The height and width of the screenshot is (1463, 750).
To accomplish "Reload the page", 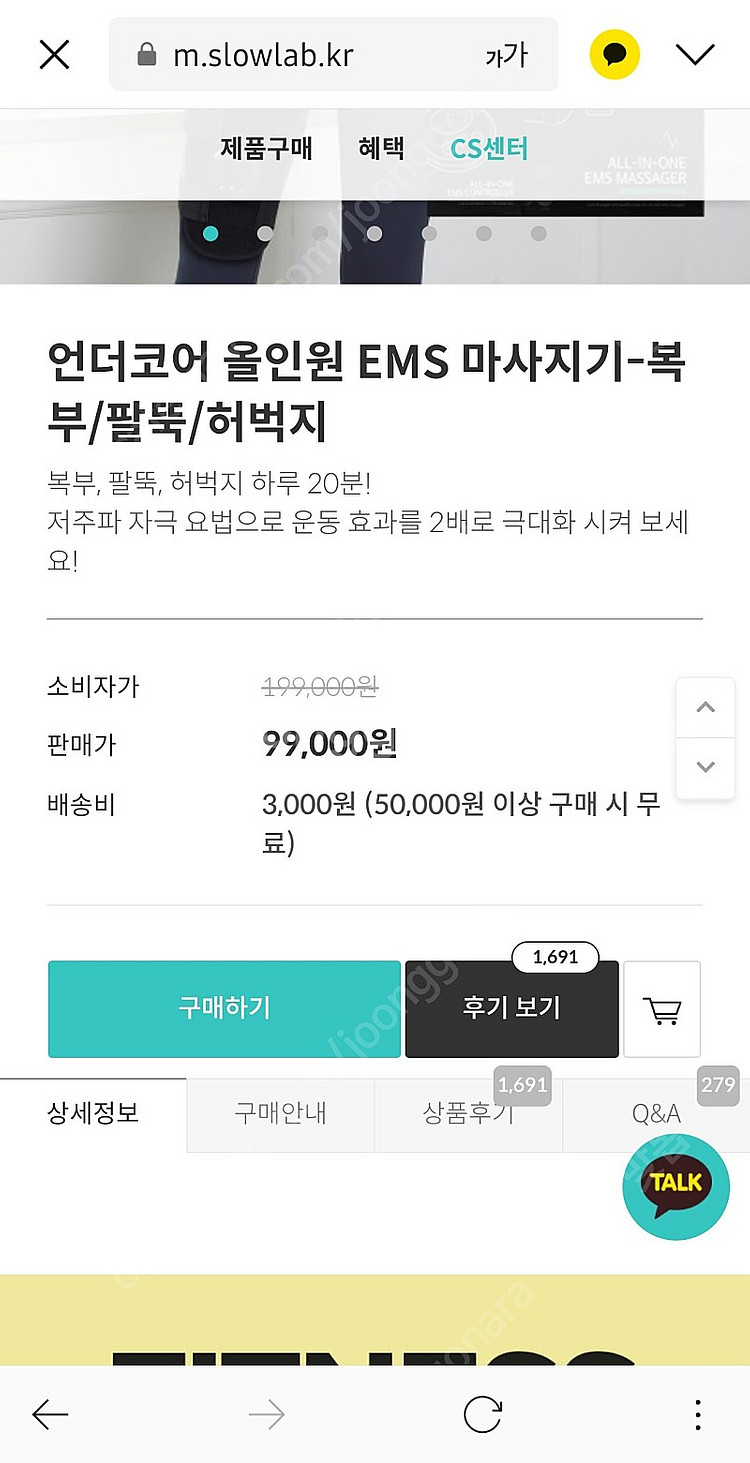I will point(483,1414).
